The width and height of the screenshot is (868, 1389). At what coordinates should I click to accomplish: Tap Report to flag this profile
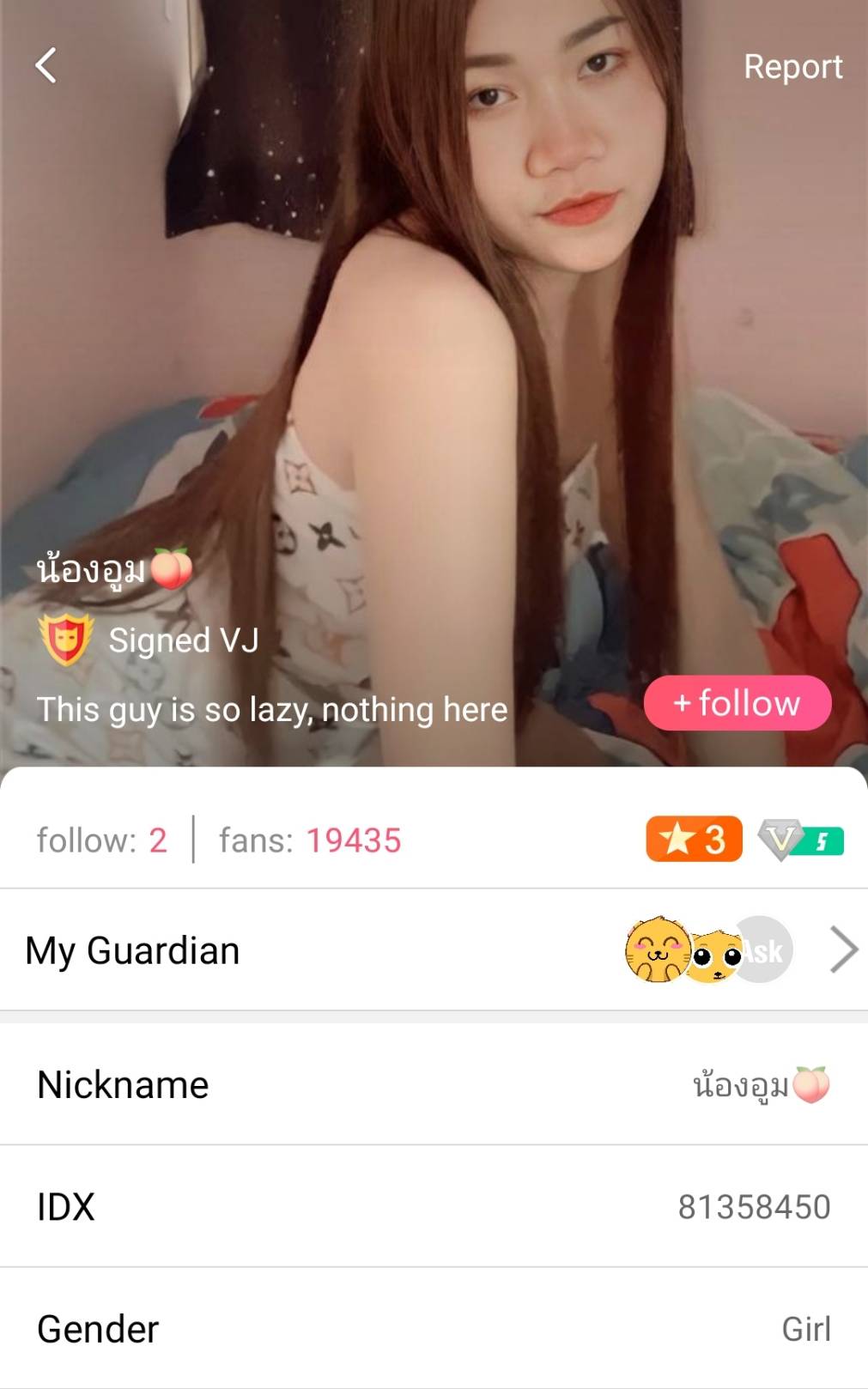(792, 67)
